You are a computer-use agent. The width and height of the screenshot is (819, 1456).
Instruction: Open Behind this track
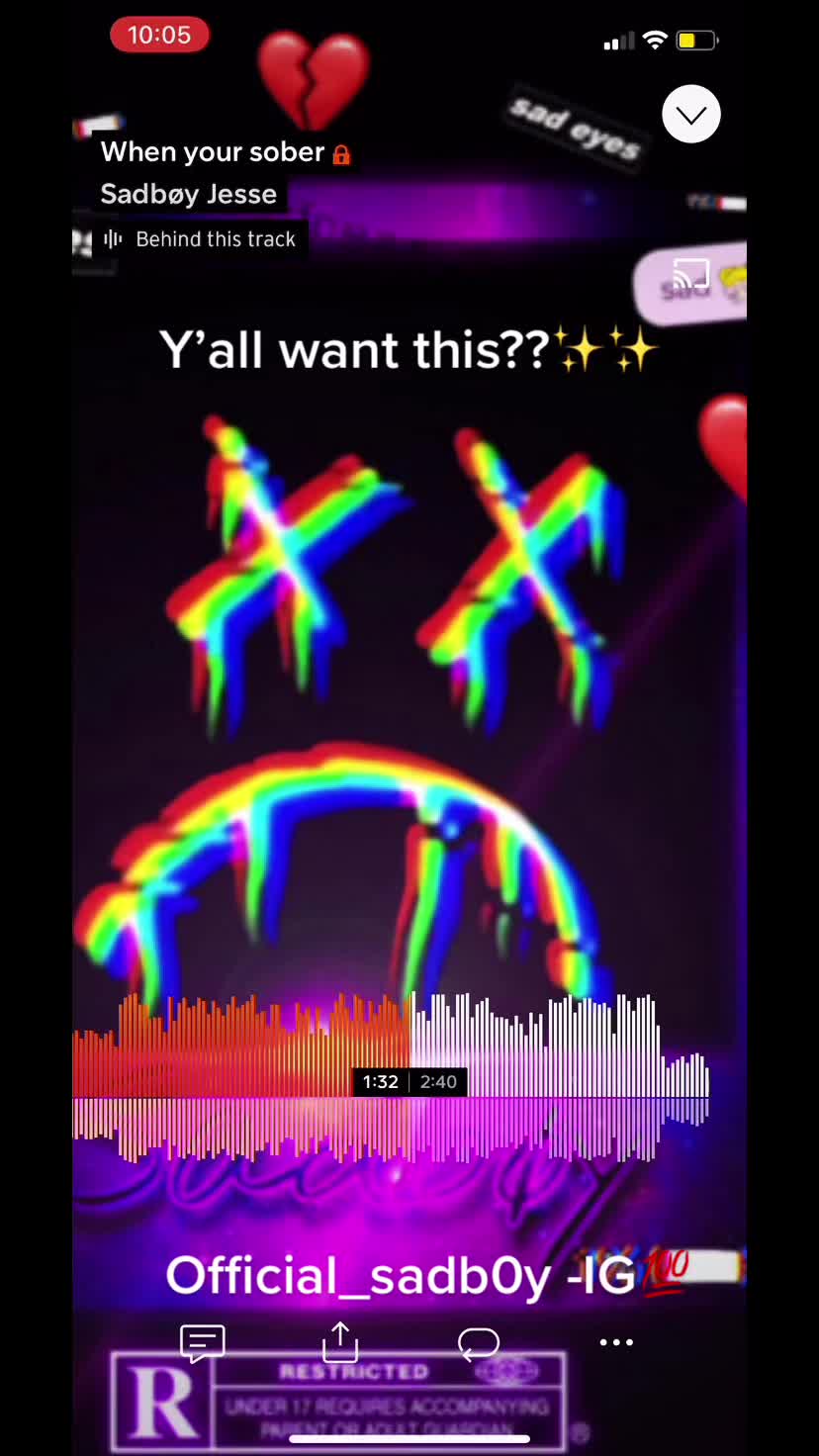[201, 239]
